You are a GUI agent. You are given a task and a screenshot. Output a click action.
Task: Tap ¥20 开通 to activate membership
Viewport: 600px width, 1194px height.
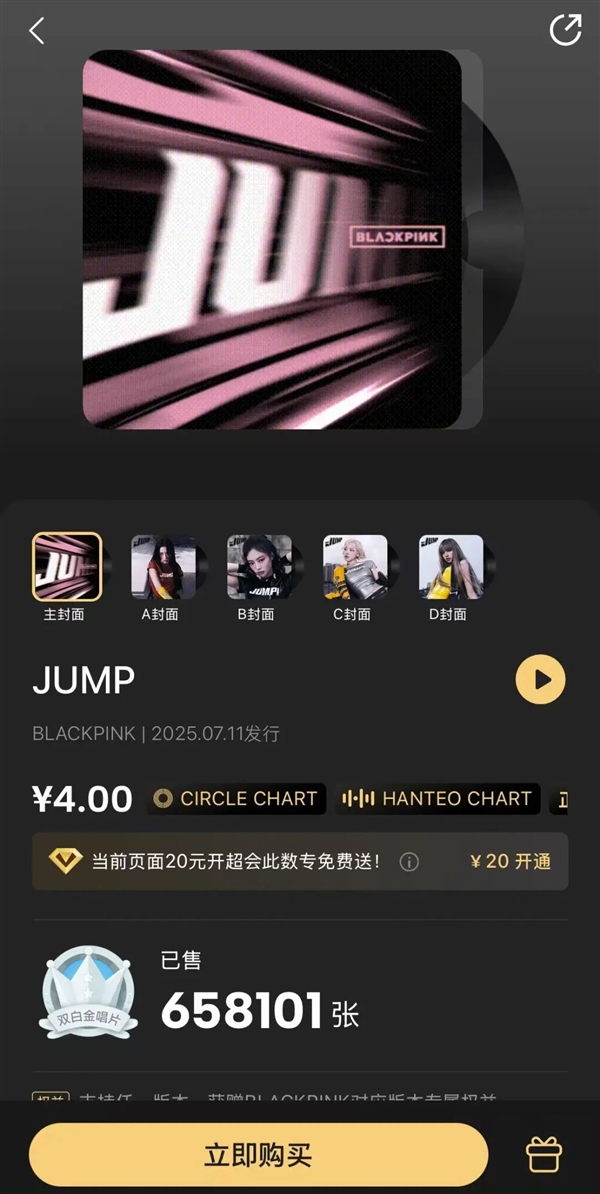coord(510,861)
